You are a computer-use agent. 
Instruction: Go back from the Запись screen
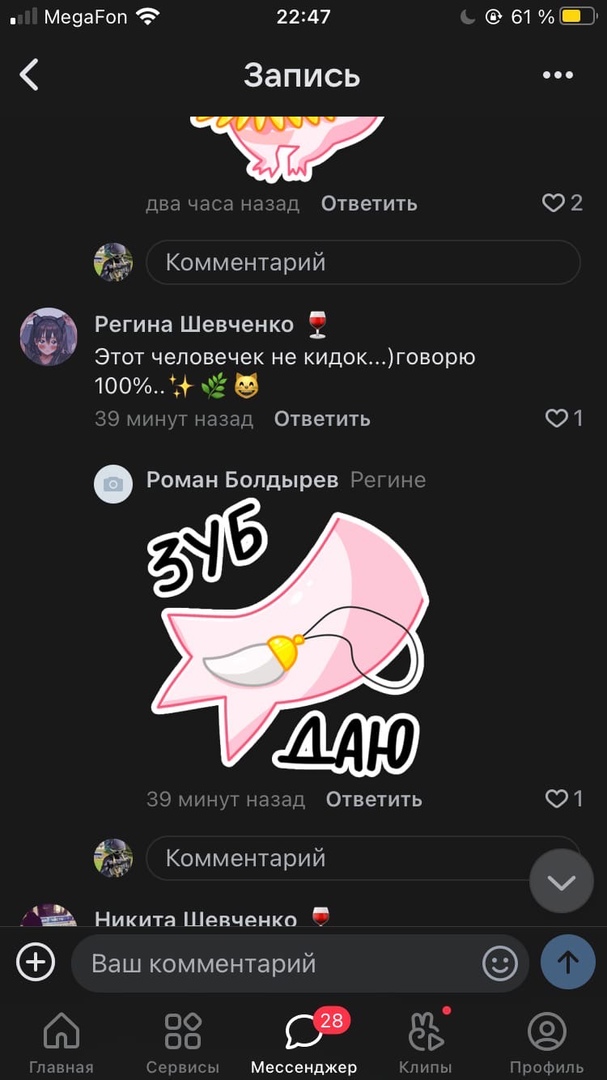[30, 75]
